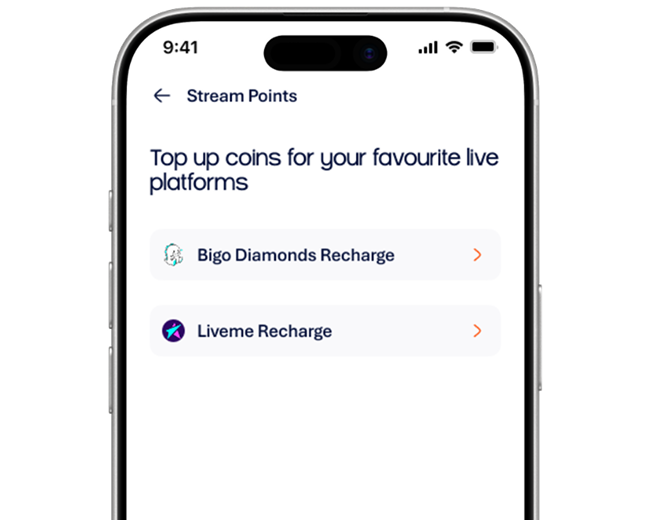Image resolution: width=650 pixels, height=520 pixels.
Task: Go back from Stream Points
Action: pos(161,96)
